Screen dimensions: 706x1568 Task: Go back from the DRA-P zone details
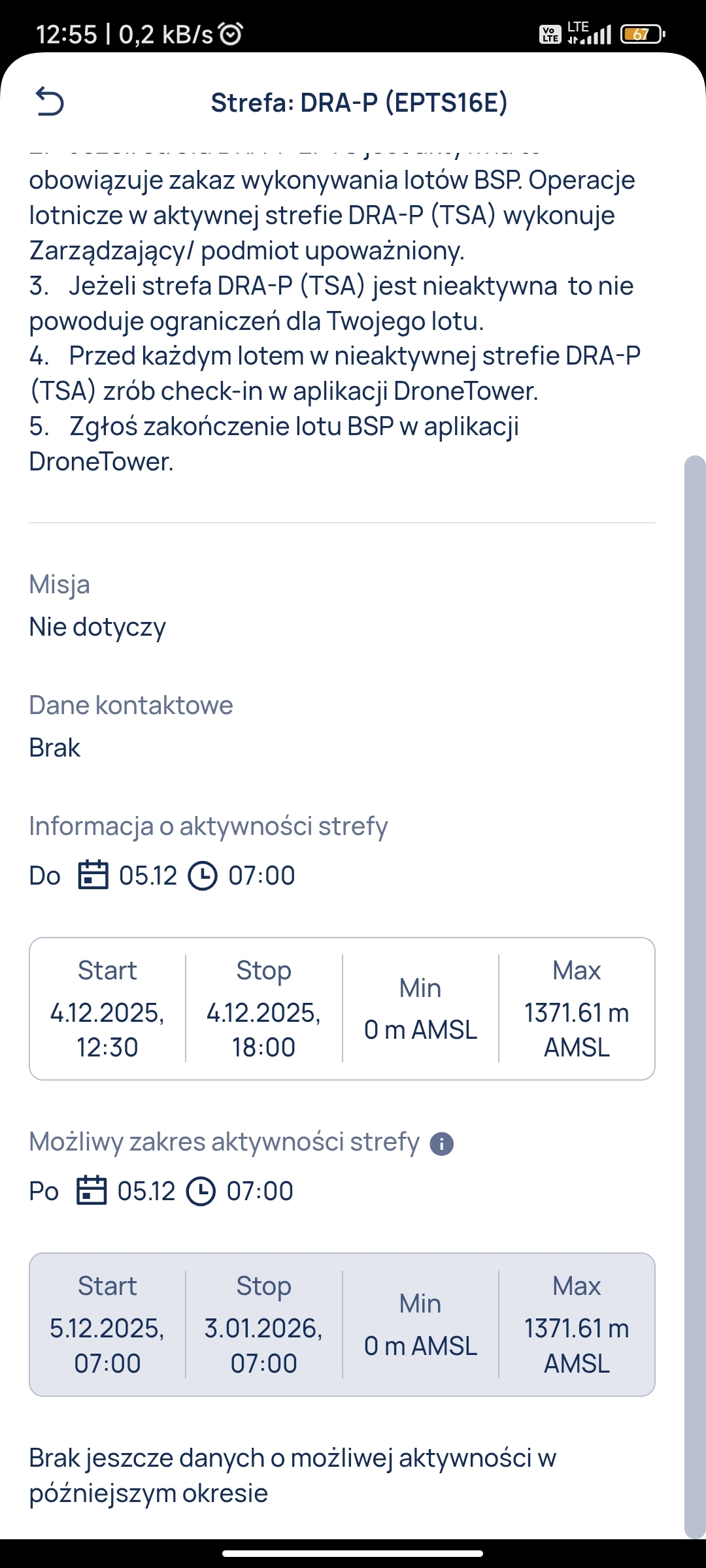pos(49,102)
